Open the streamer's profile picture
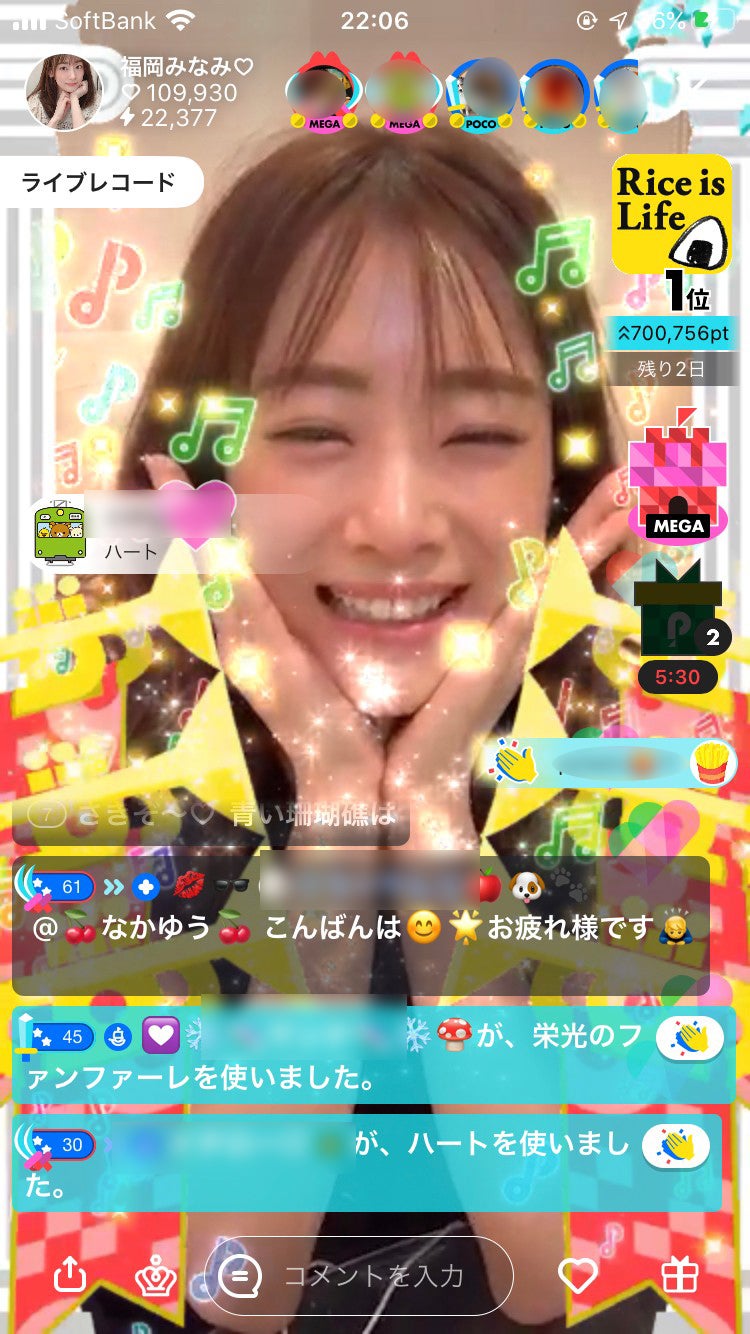This screenshot has width=750, height=1334. coord(65,92)
